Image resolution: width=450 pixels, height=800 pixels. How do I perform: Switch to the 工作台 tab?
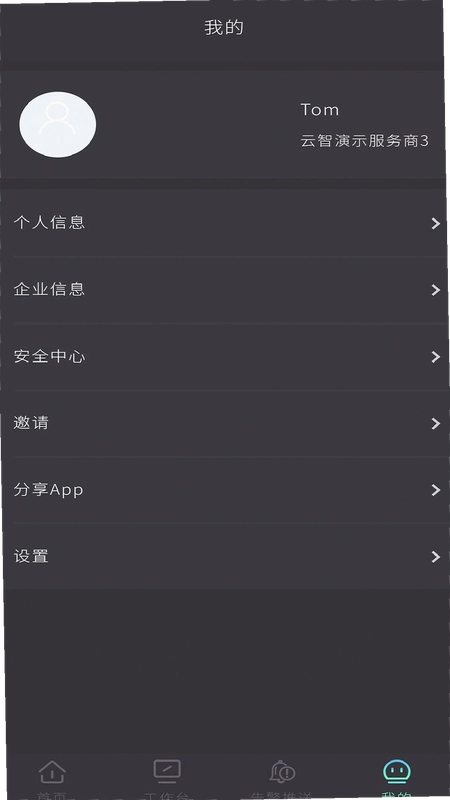click(167, 778)
